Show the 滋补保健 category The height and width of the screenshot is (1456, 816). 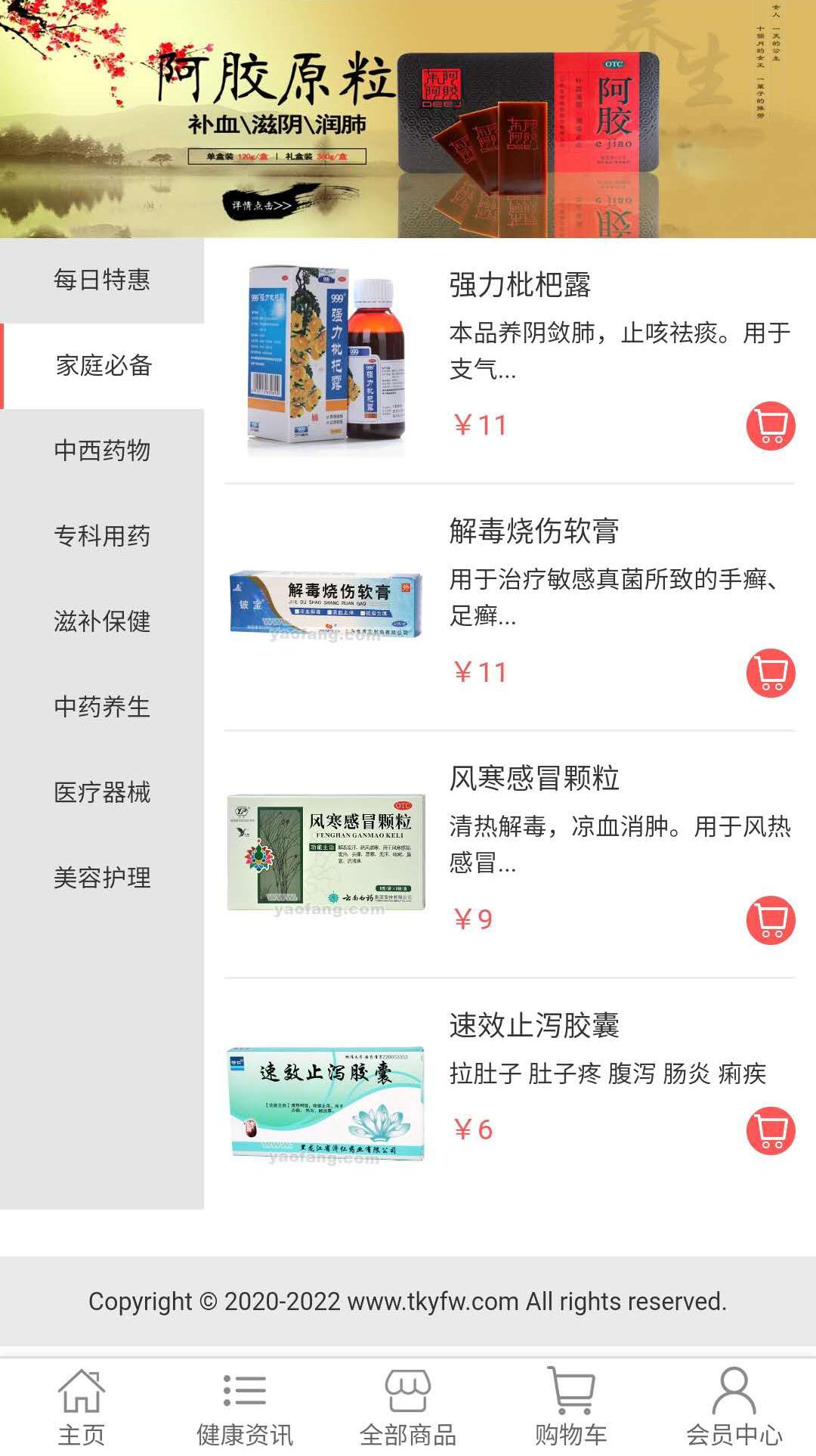(102, 622)
